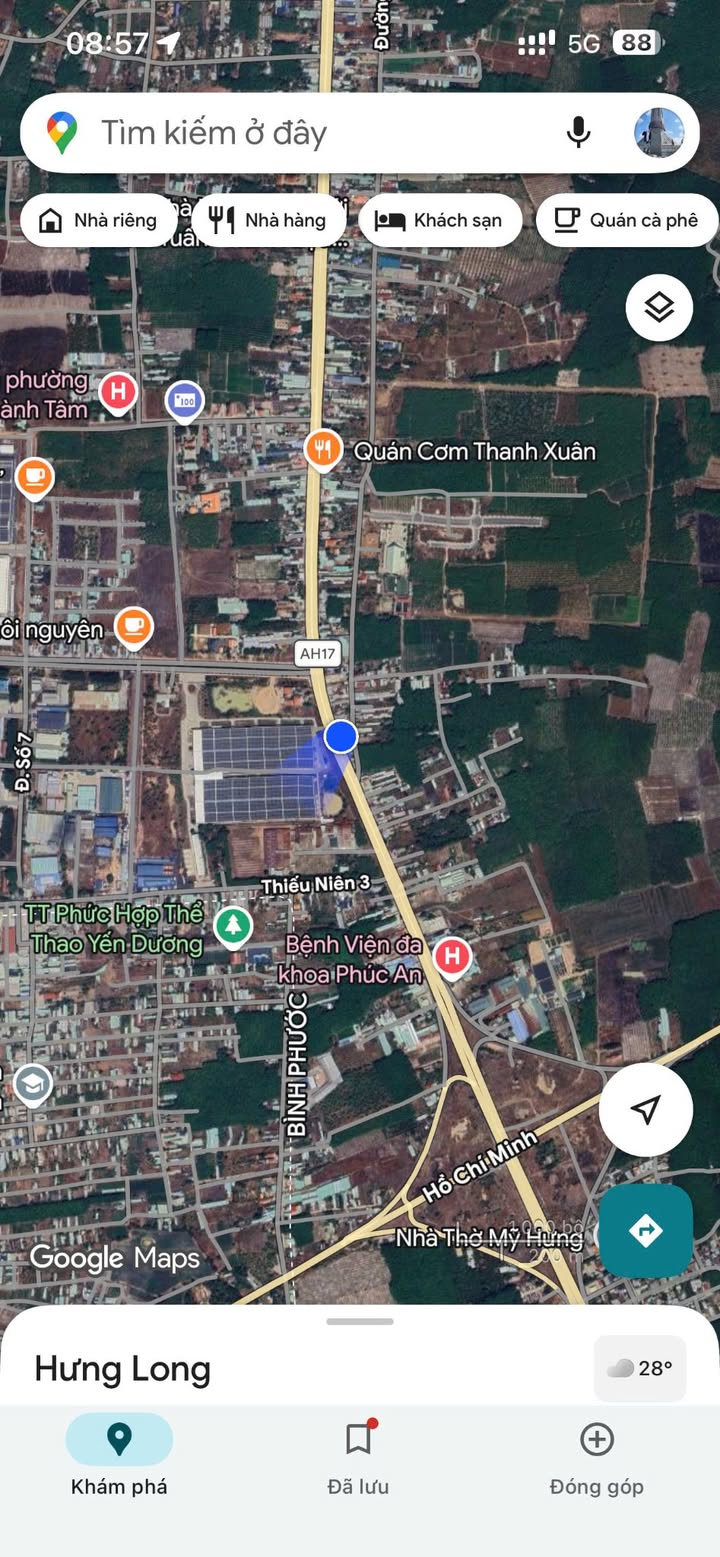Image resolution: width=720 pixels, height=1557 pixels.
Task: Select the 'Nhà riêng' chip
Action: click(x=98, y=220)
